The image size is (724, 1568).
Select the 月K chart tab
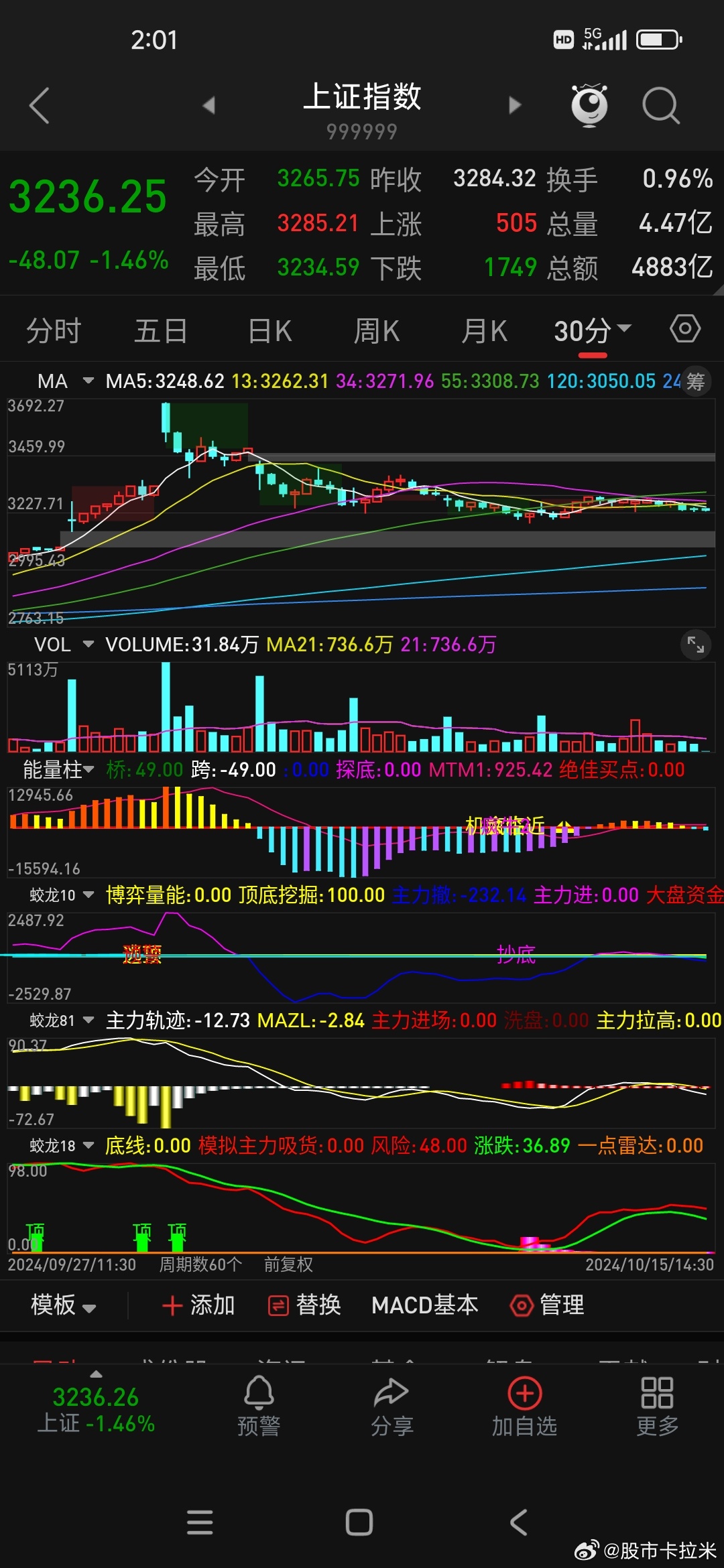(484, 331)
